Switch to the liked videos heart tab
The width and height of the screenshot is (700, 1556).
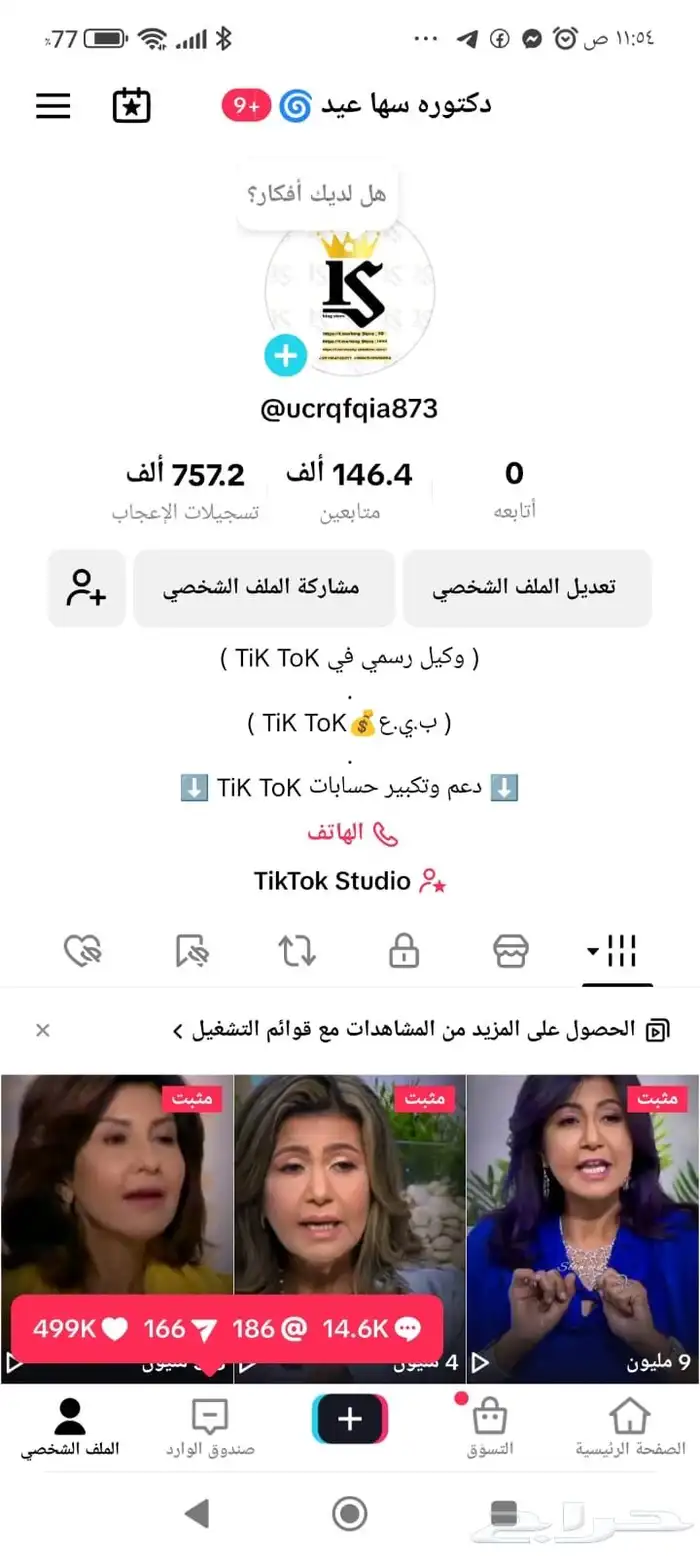(83, 951)
